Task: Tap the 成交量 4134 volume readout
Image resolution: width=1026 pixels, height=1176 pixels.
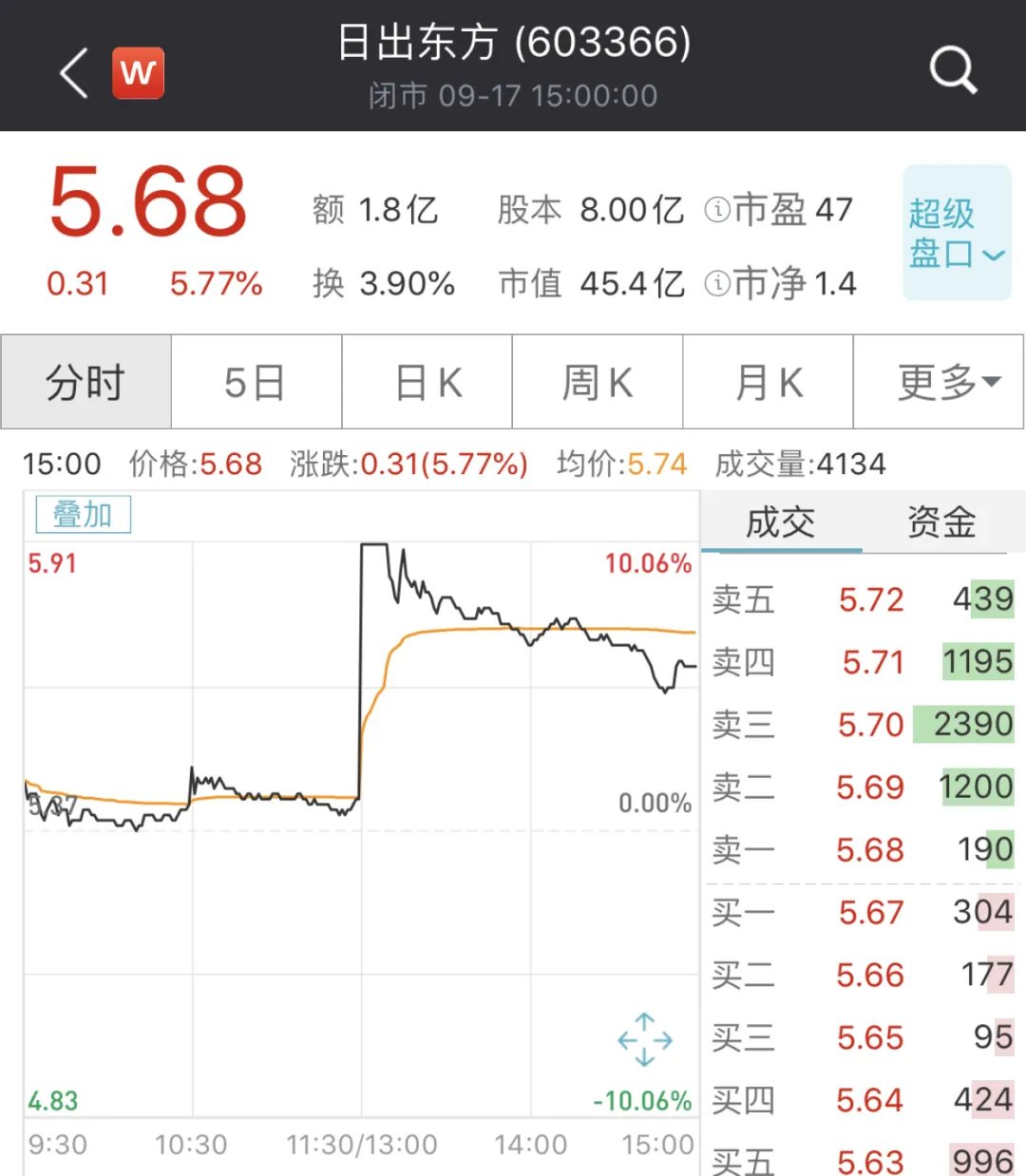Action: coord(799,464)
